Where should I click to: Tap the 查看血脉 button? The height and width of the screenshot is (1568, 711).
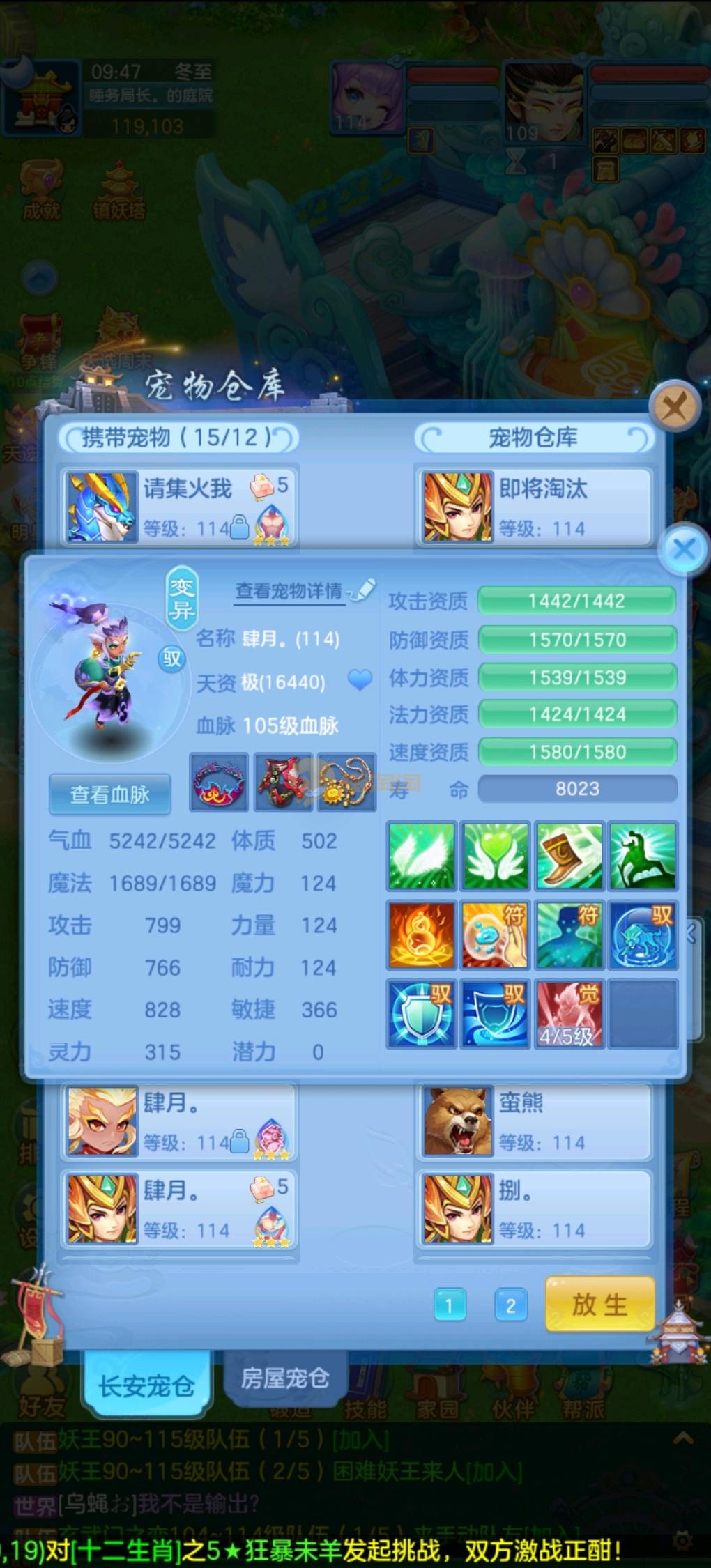pos(109,794)
